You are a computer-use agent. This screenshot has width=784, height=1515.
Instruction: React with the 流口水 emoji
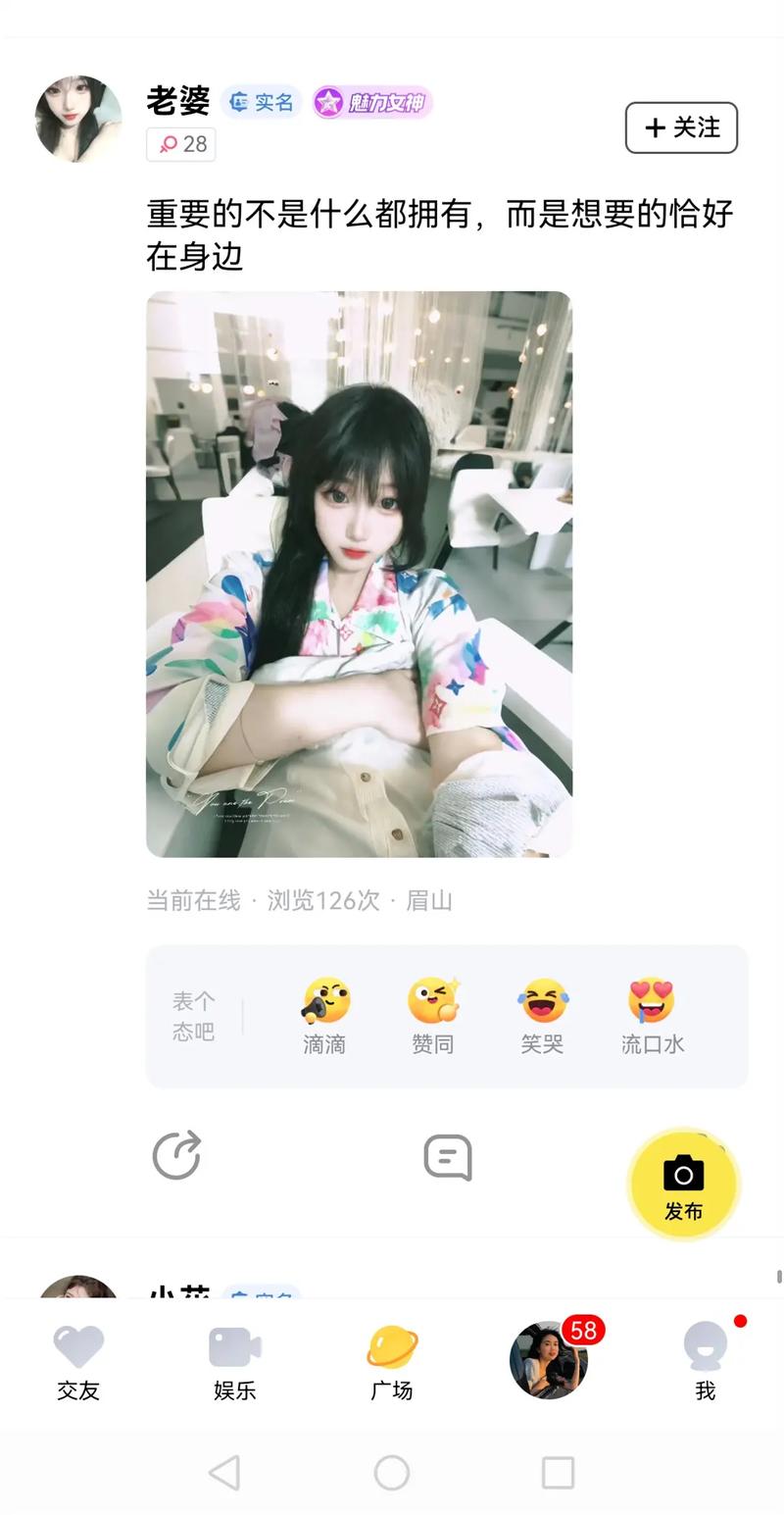pyautogui.click(x=652, y=1015)
